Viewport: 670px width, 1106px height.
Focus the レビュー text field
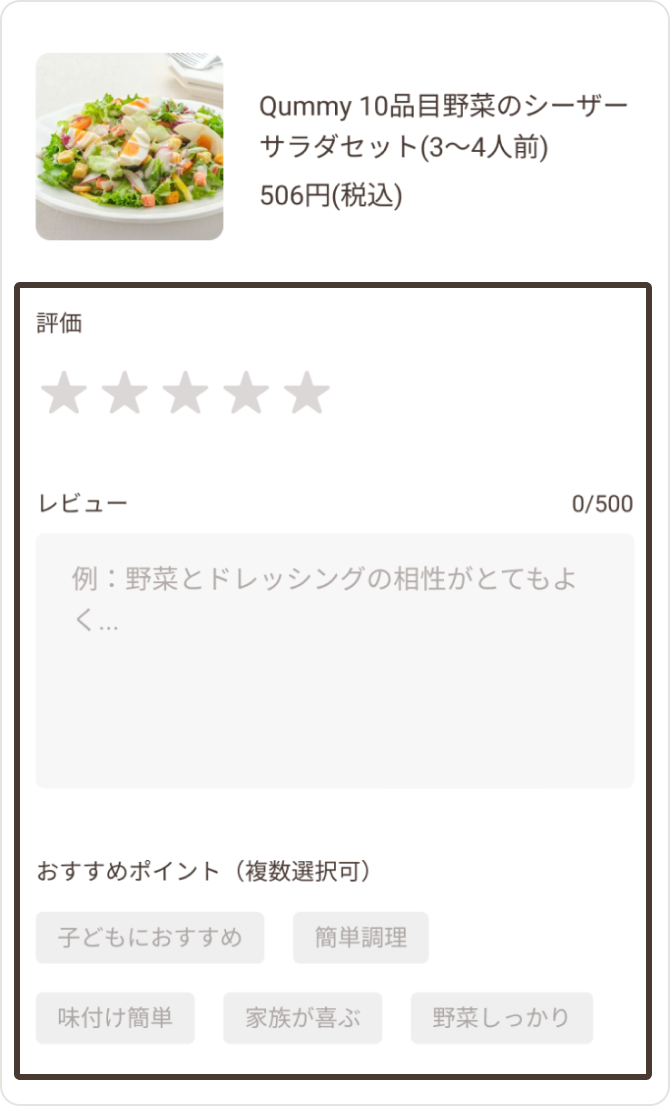[335, 660]
